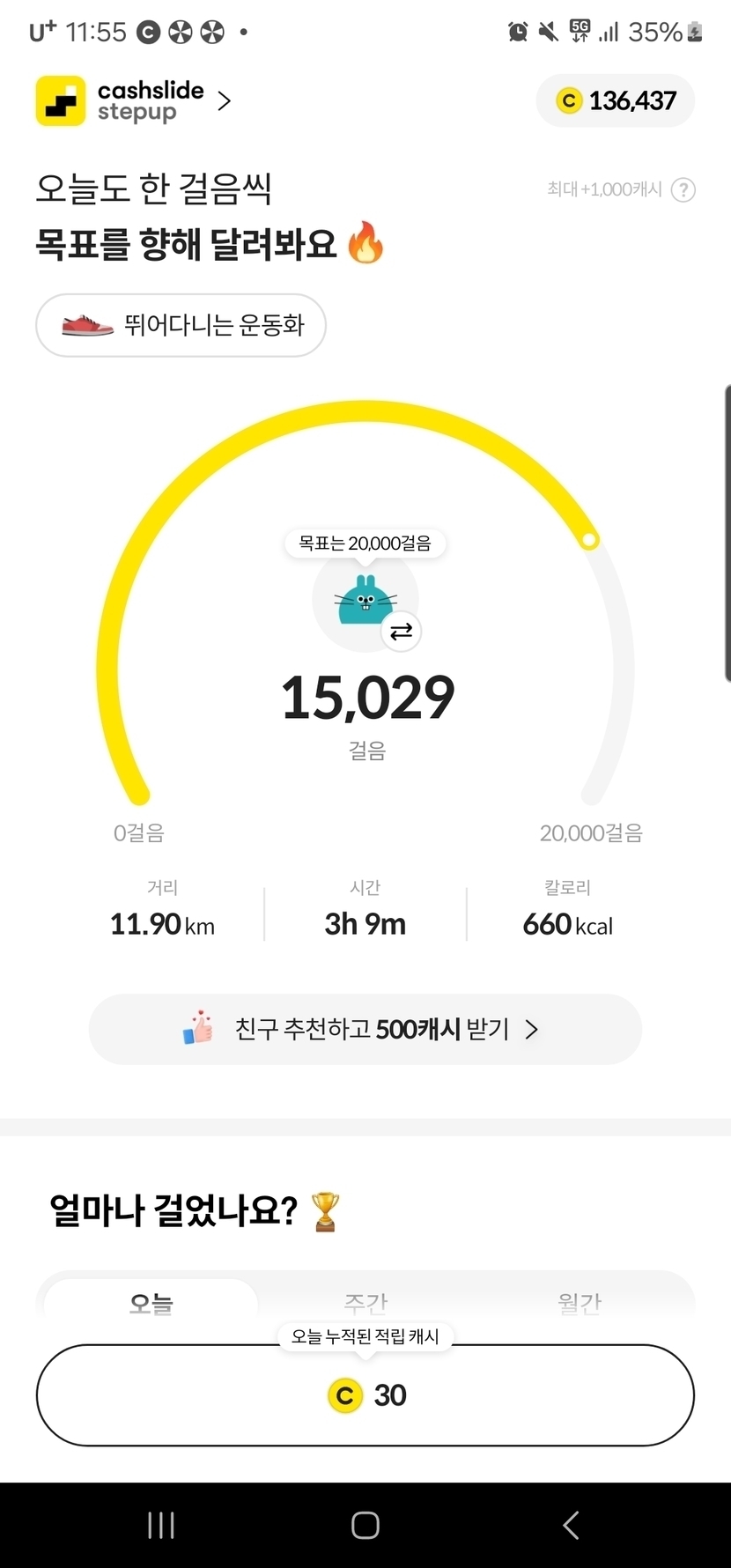
Task: Open the 친구 추천하고 500캐시 받기 banner
Action: [x=365, y=1029]
